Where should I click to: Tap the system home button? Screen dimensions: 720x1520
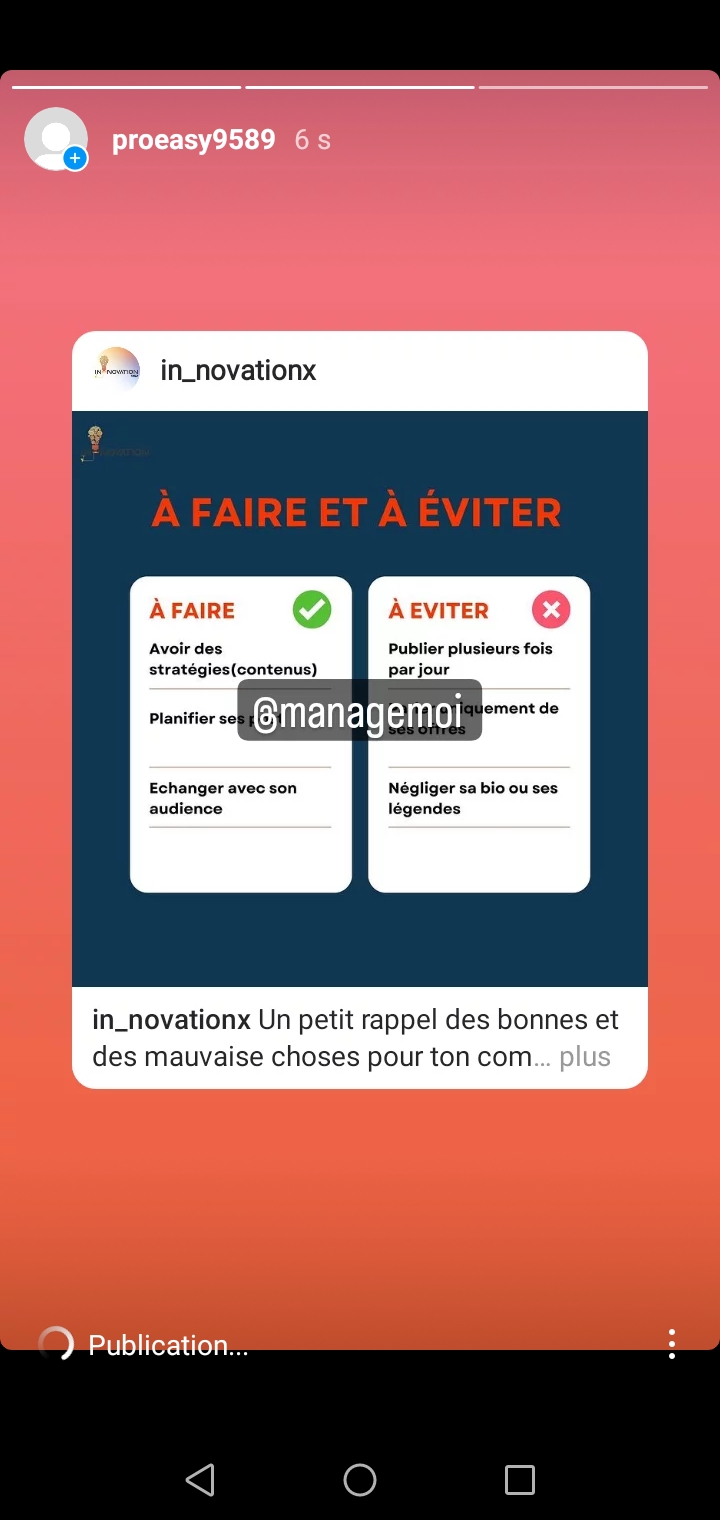coord(360,1479)
